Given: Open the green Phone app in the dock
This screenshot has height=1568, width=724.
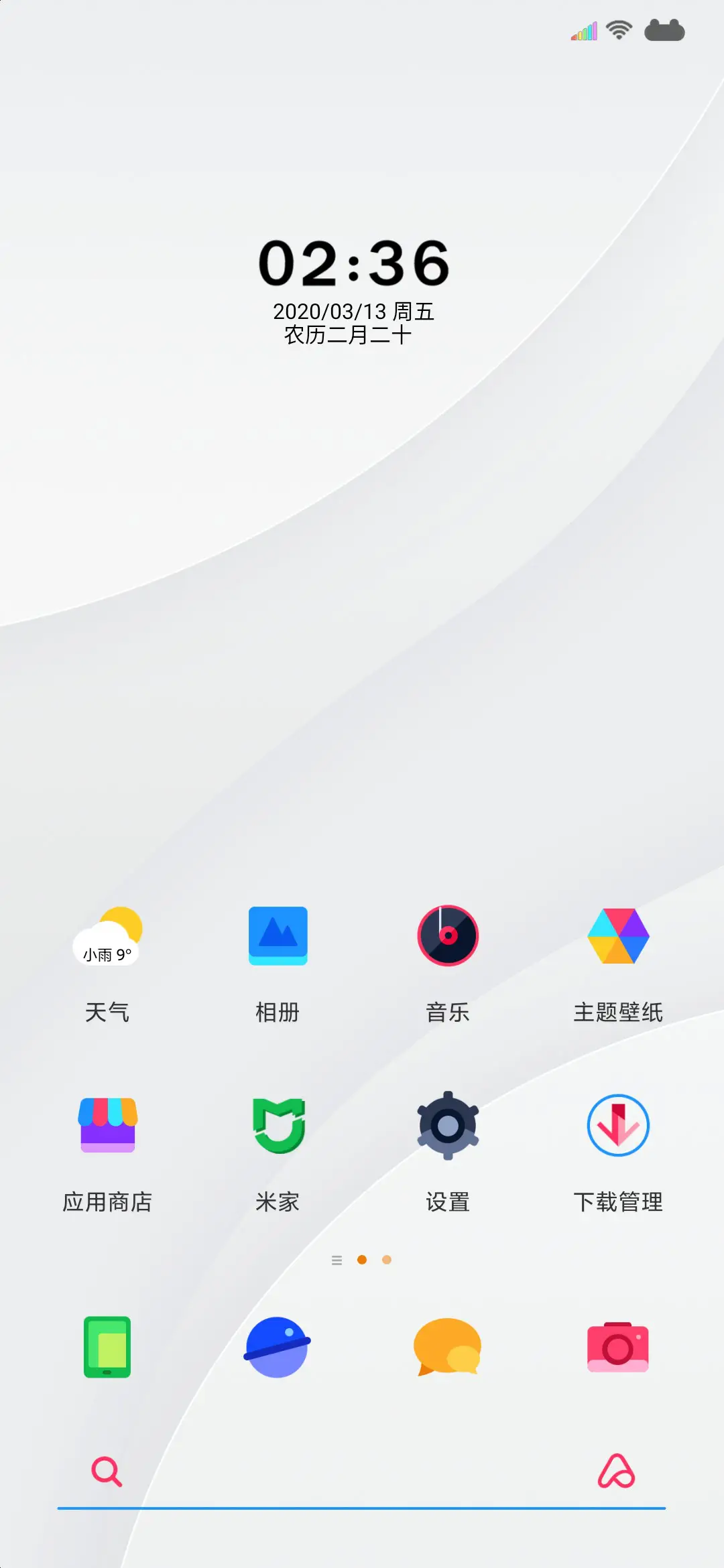Looking at the screenshot, I should [x=107, y=1349].
